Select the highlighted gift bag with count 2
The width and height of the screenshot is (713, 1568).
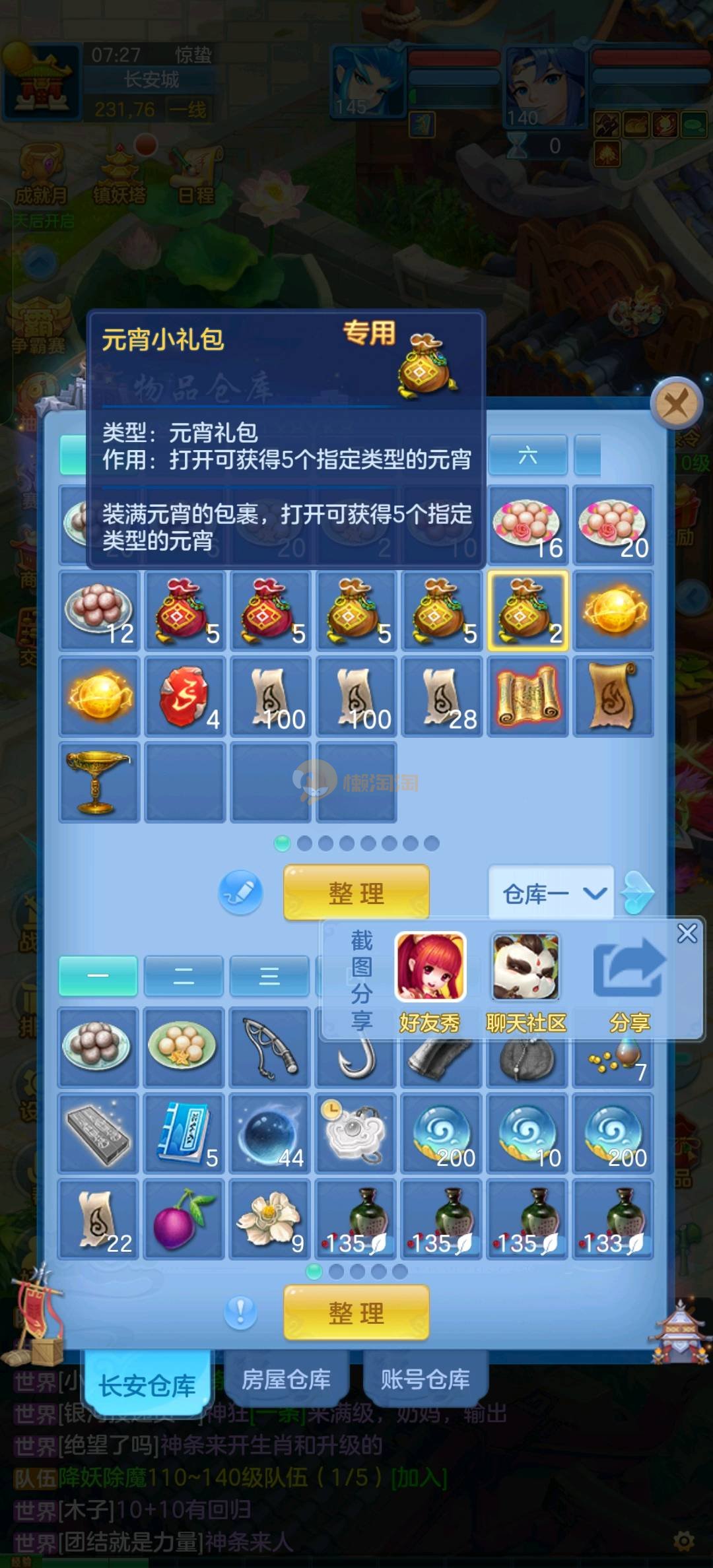click(527, 610)
